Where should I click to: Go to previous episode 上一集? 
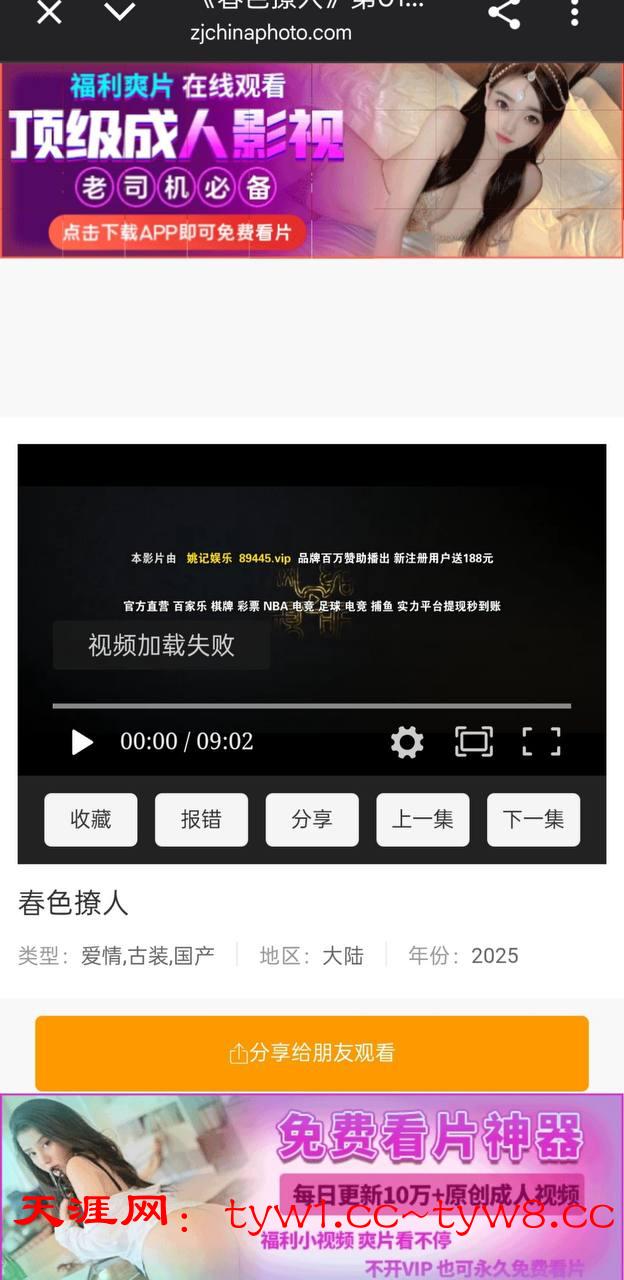[x=422, y=820]
